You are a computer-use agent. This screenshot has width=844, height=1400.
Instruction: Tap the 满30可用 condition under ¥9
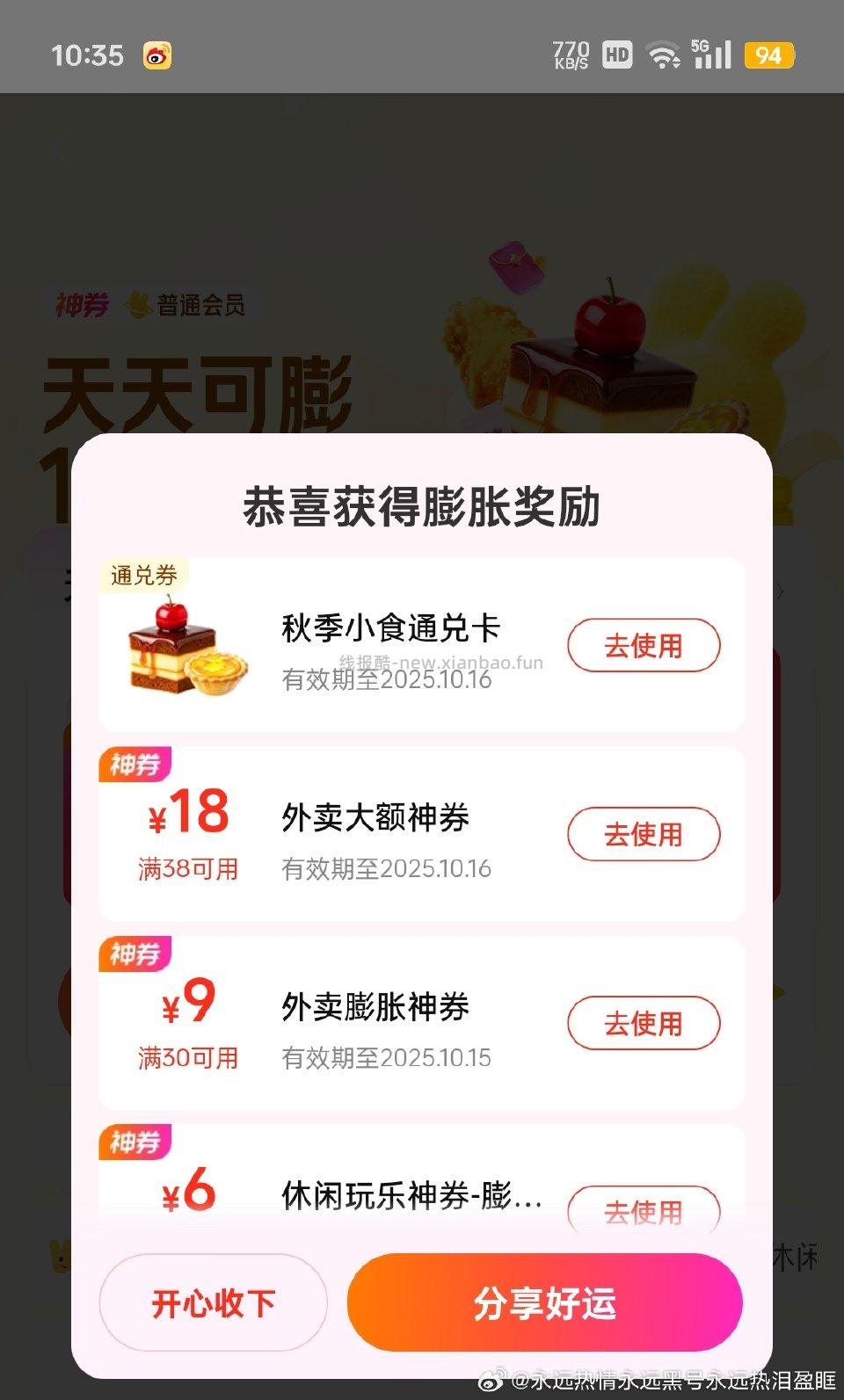tap(185, 1058)
